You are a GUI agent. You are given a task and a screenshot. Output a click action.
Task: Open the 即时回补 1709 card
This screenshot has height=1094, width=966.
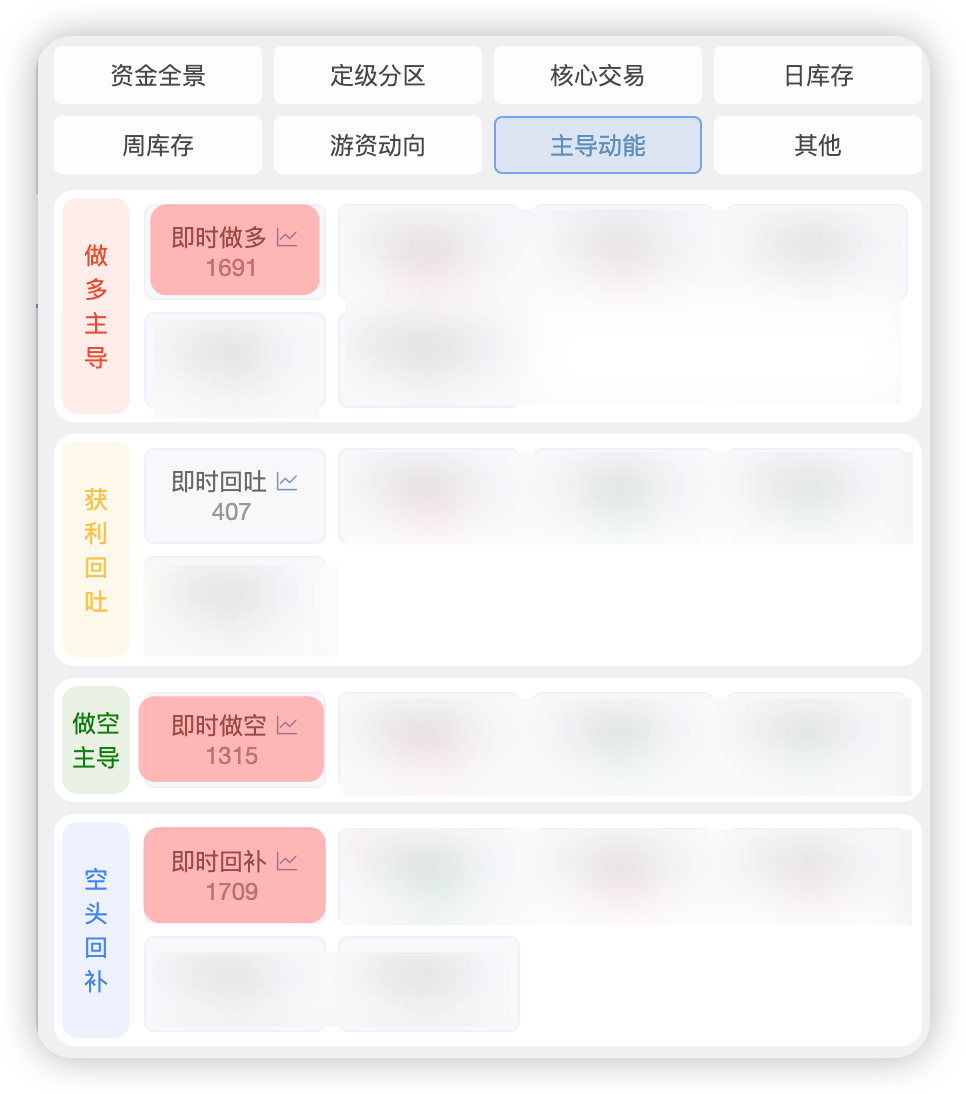click(x=234, y=875)
